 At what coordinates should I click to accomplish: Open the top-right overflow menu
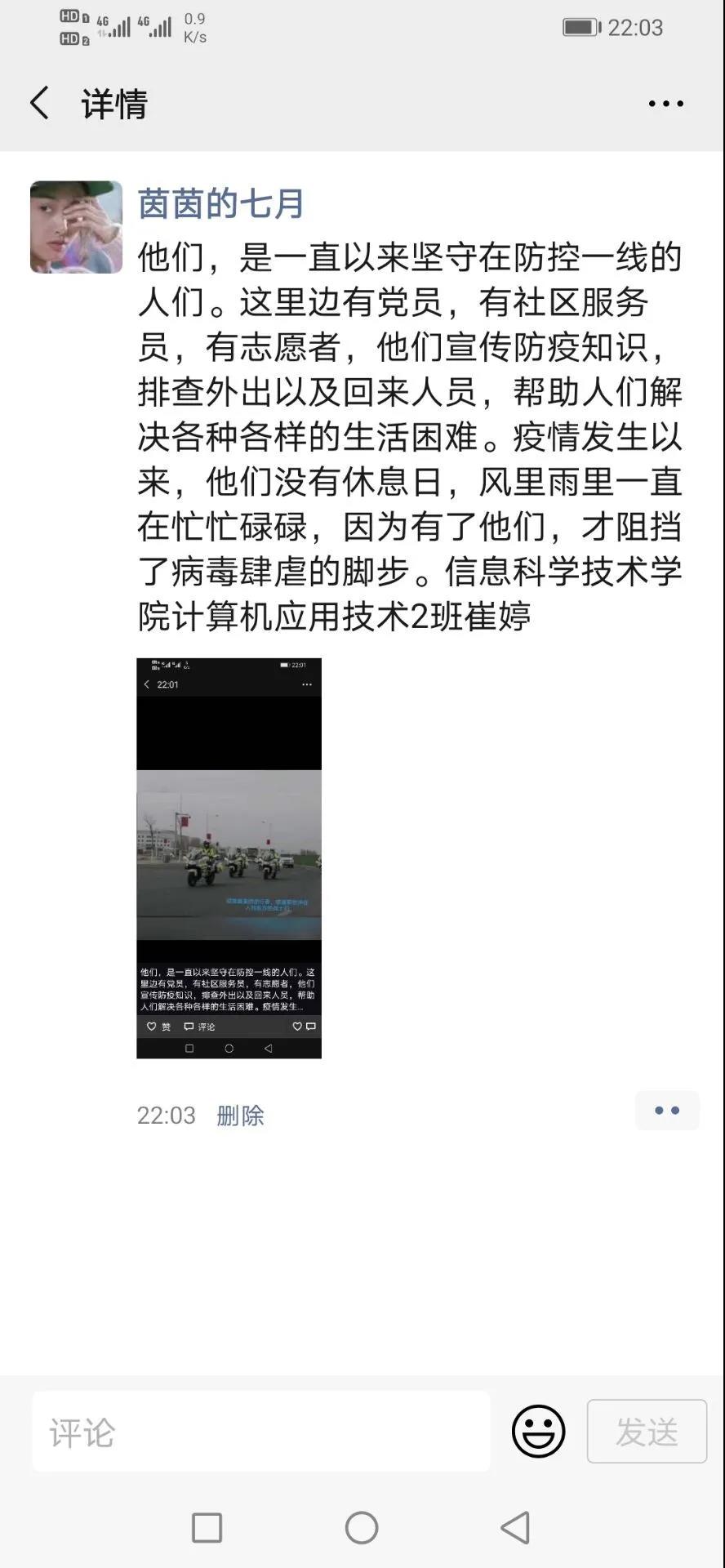[665, 104]
